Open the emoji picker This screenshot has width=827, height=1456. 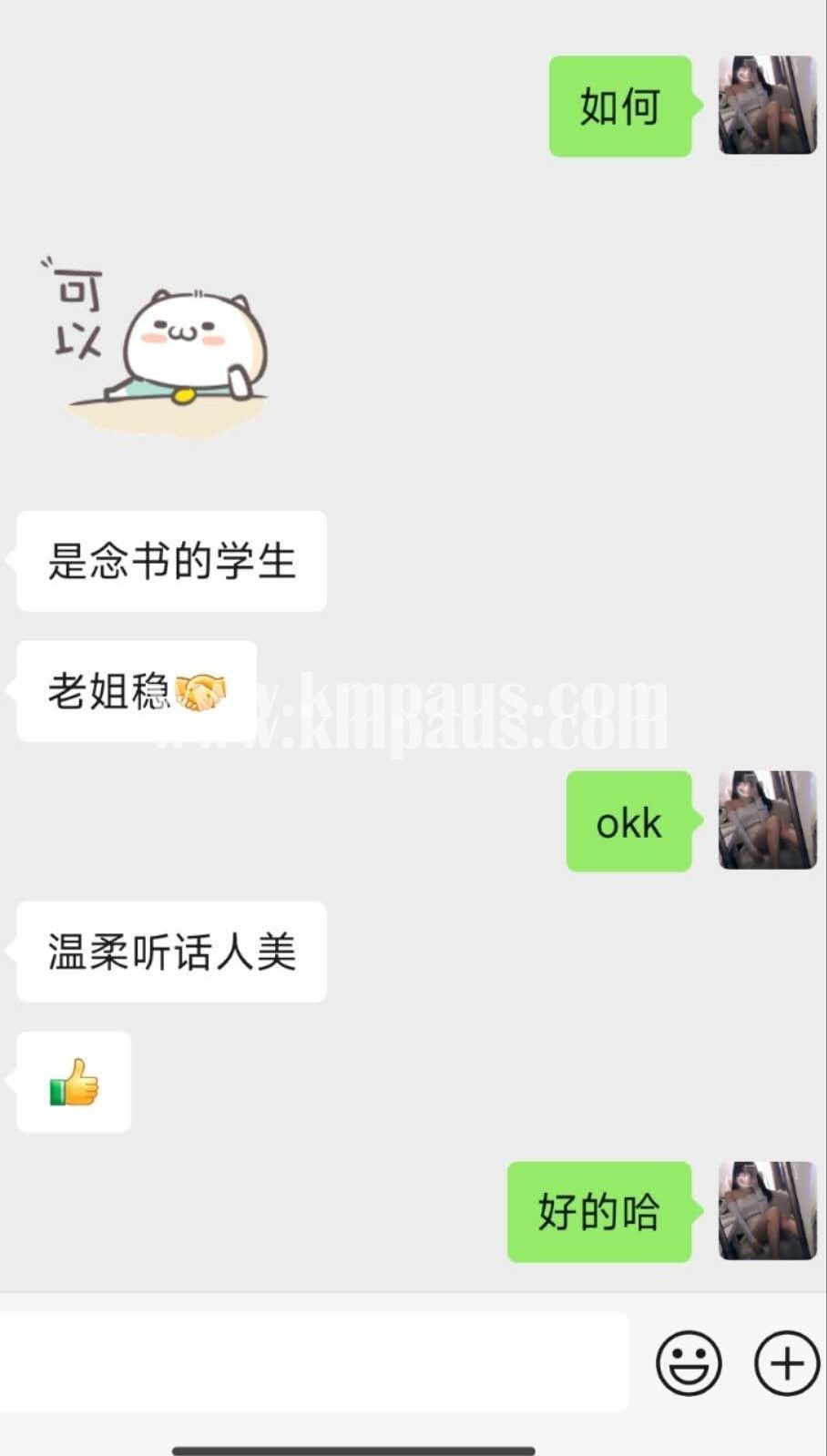(x=689, y=1362)
